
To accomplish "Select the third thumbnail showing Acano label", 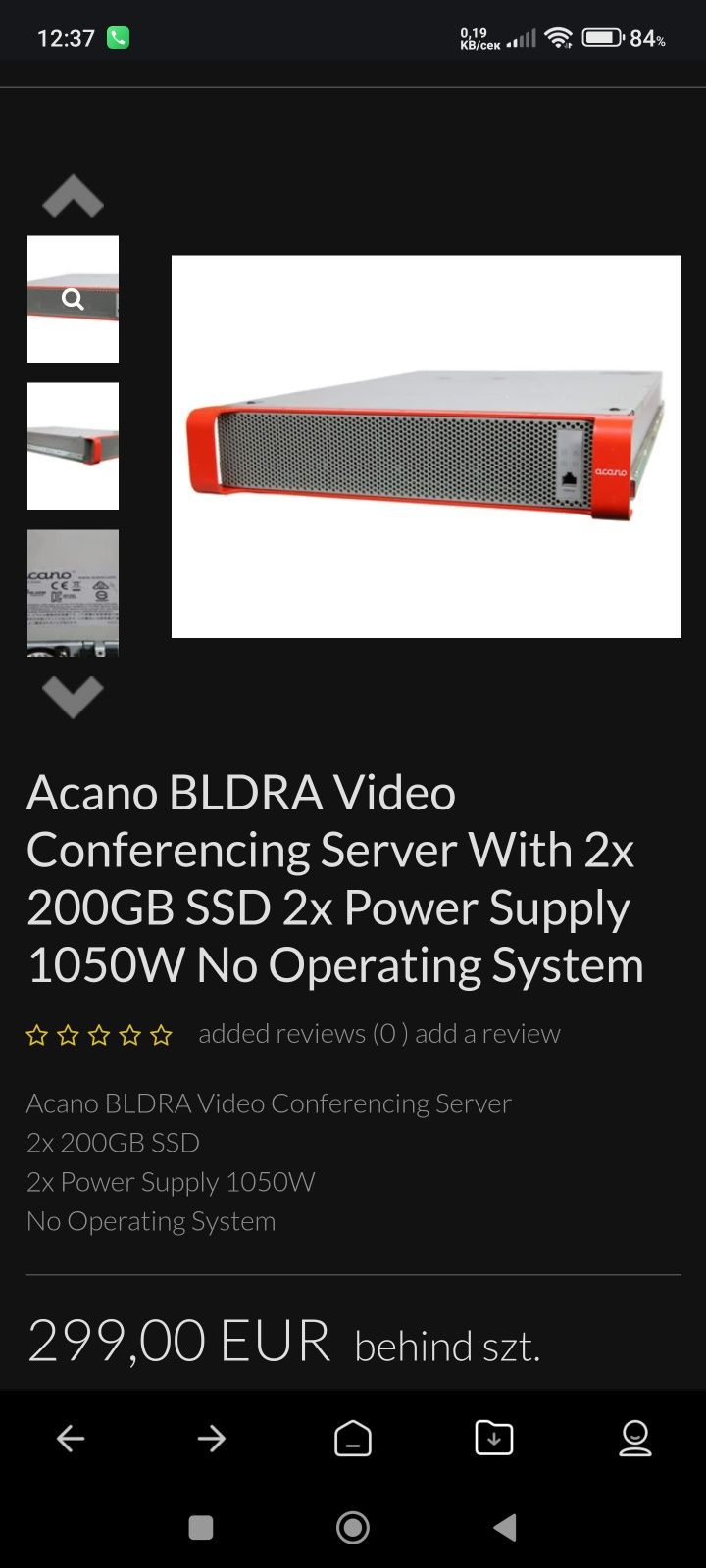I will pyautogui.click(x=73, y=592).
